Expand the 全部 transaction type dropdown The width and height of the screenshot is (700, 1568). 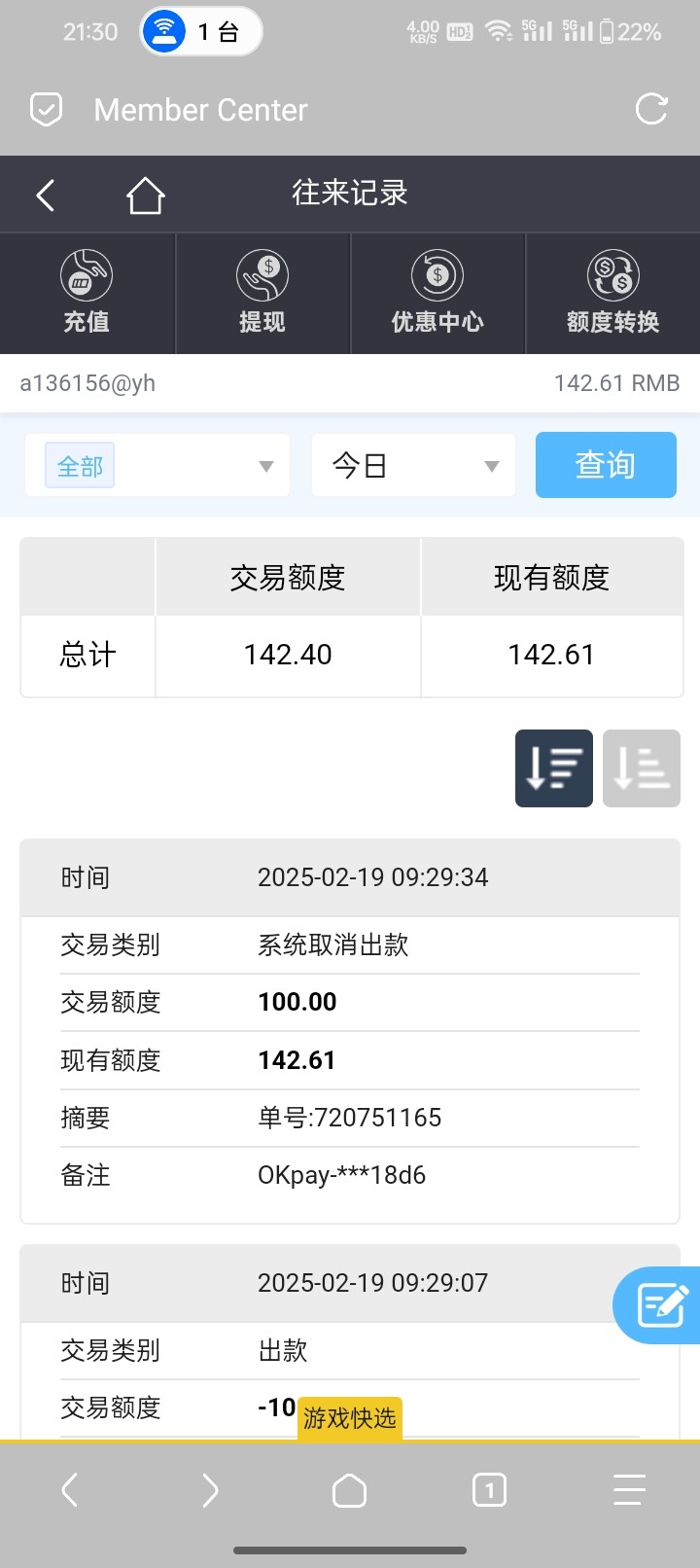[157, 466]
